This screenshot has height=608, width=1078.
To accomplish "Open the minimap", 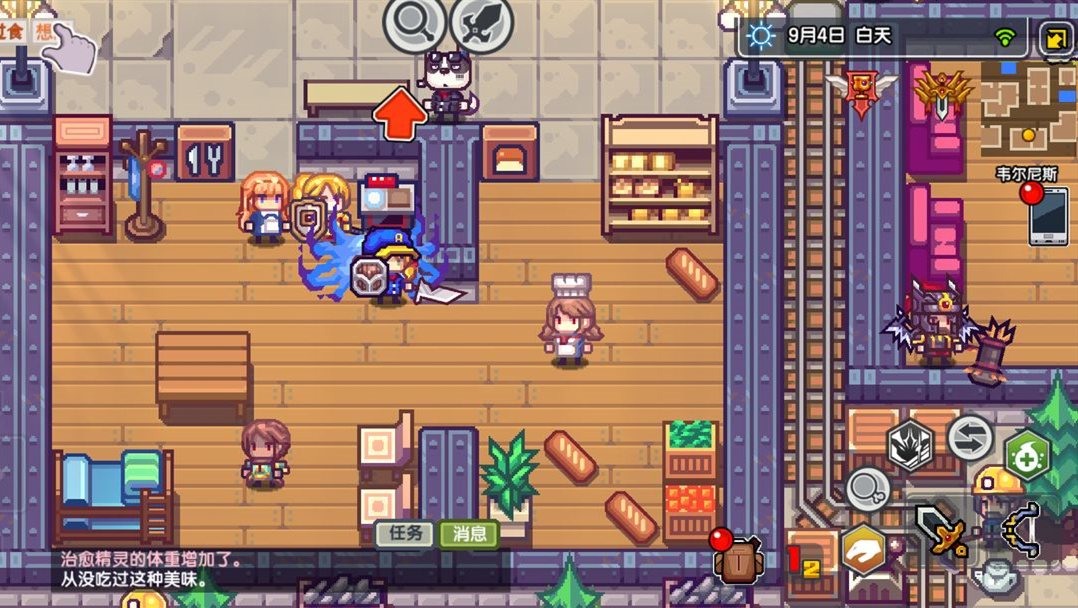I will 1029,107.
